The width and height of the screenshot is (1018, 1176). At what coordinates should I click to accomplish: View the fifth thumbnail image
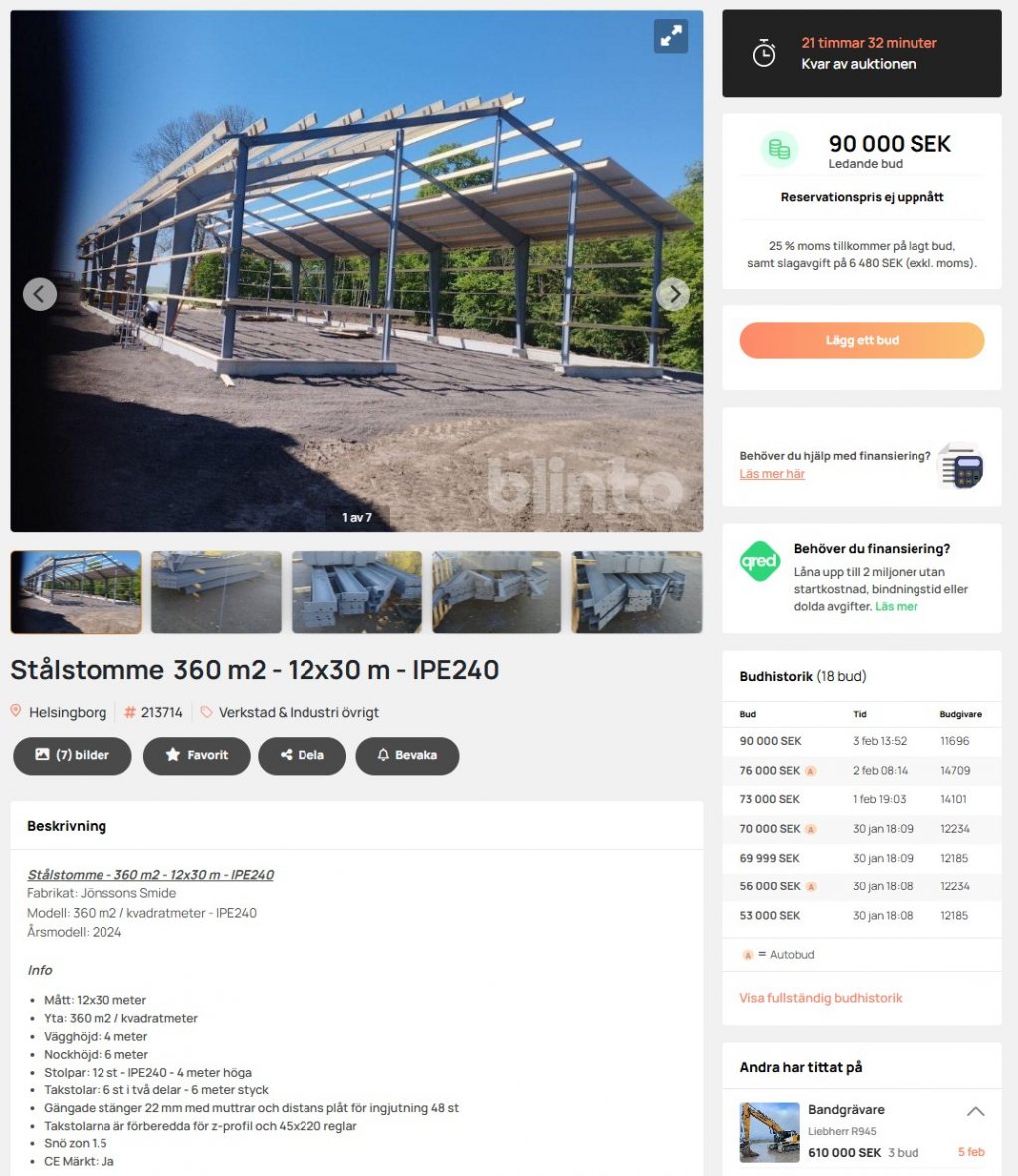coord(637,592)
